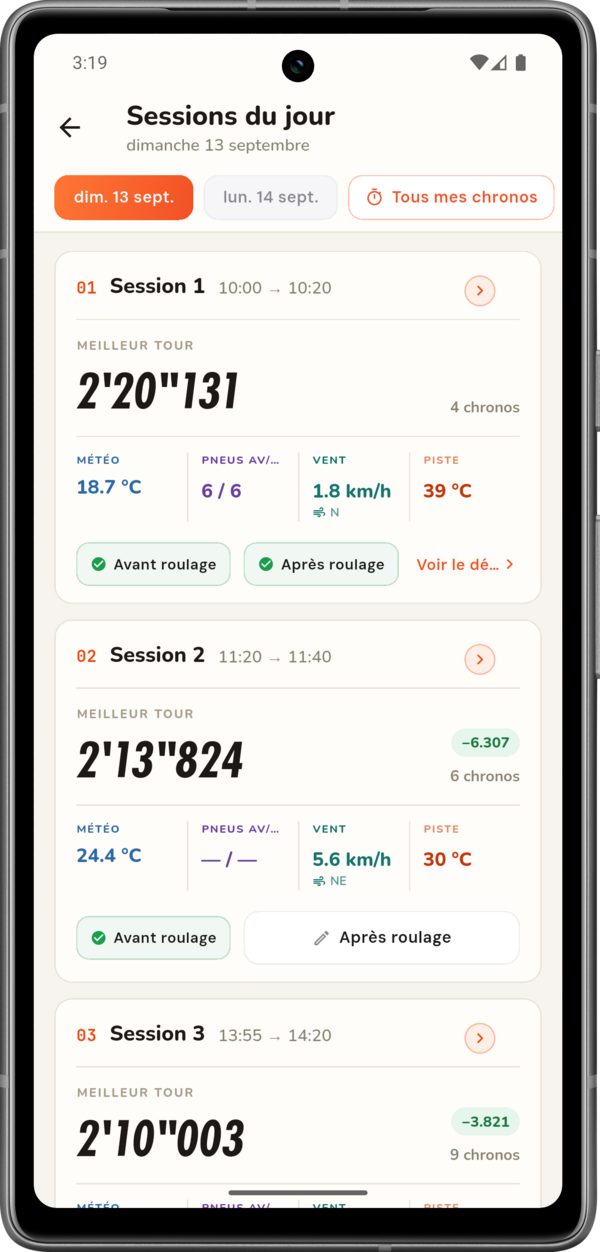Open Session 2 with its chevron icon
This screenshot has width=600, height=1252.
[480, 659]
